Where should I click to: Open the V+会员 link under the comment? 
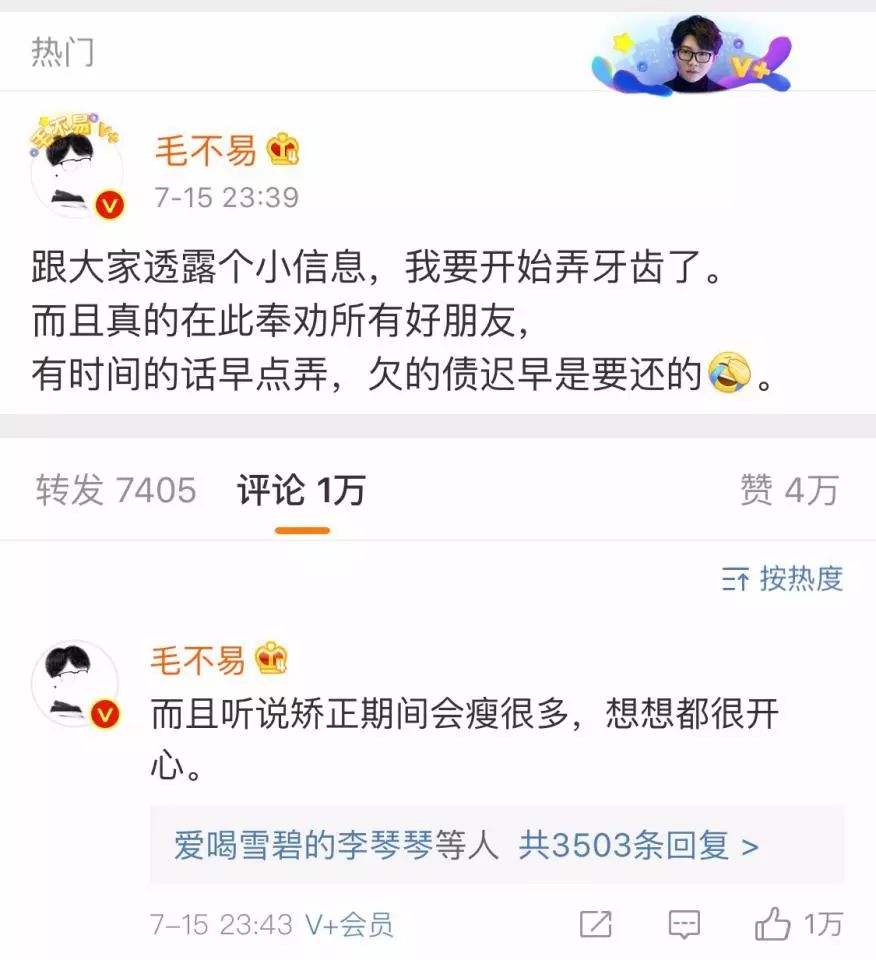pyautogui.click(x=349, y=925)
